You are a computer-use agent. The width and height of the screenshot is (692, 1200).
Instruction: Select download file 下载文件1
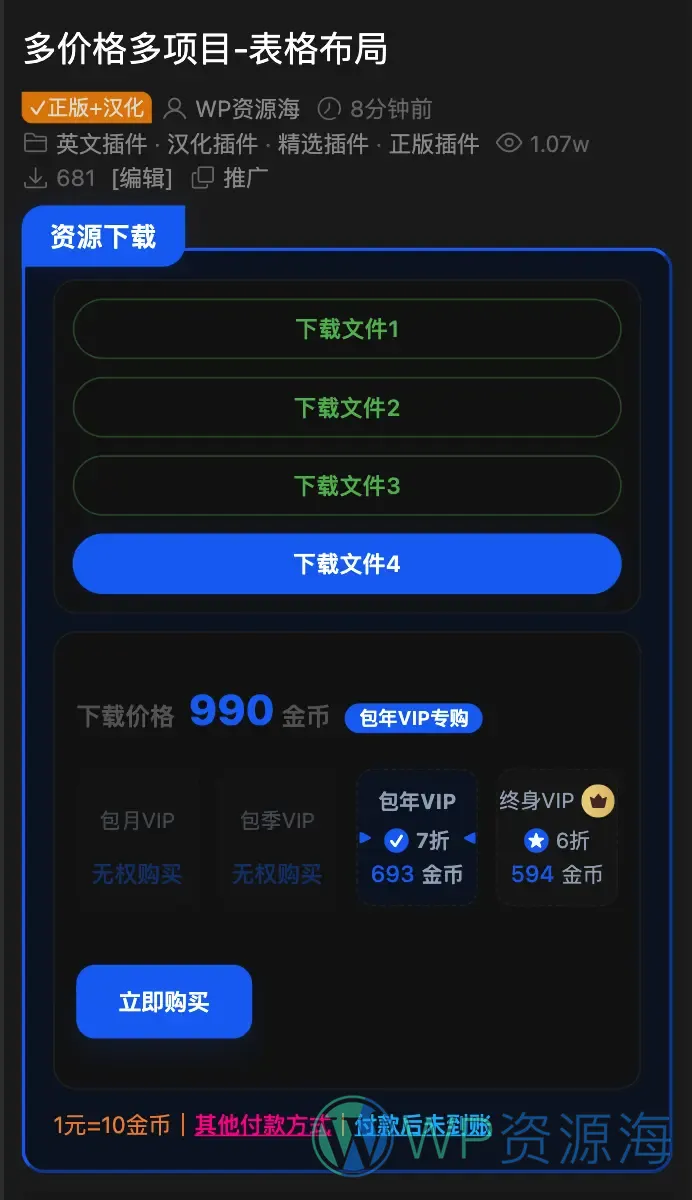(346, 329)
